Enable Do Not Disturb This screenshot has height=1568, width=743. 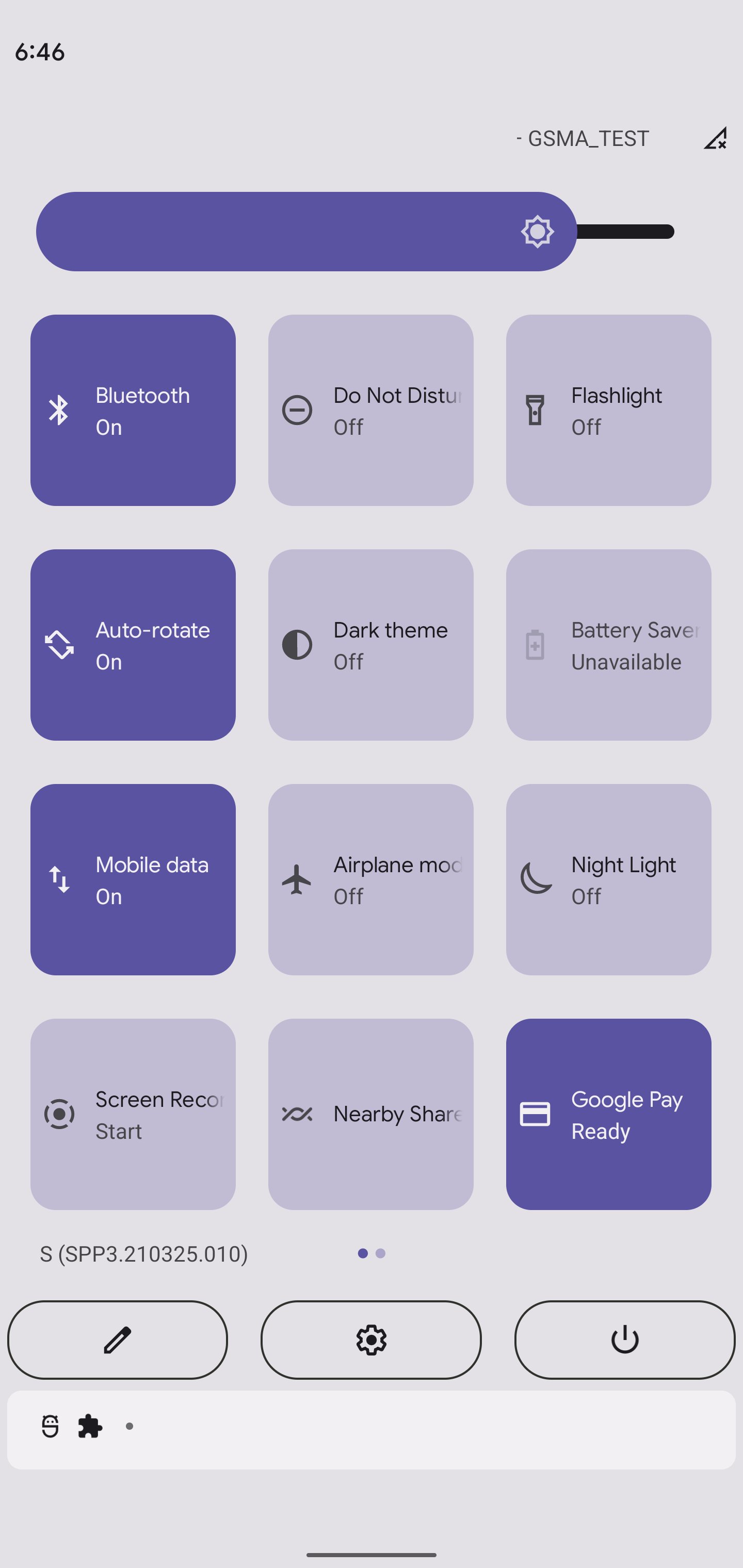click(x=370, y=410)
